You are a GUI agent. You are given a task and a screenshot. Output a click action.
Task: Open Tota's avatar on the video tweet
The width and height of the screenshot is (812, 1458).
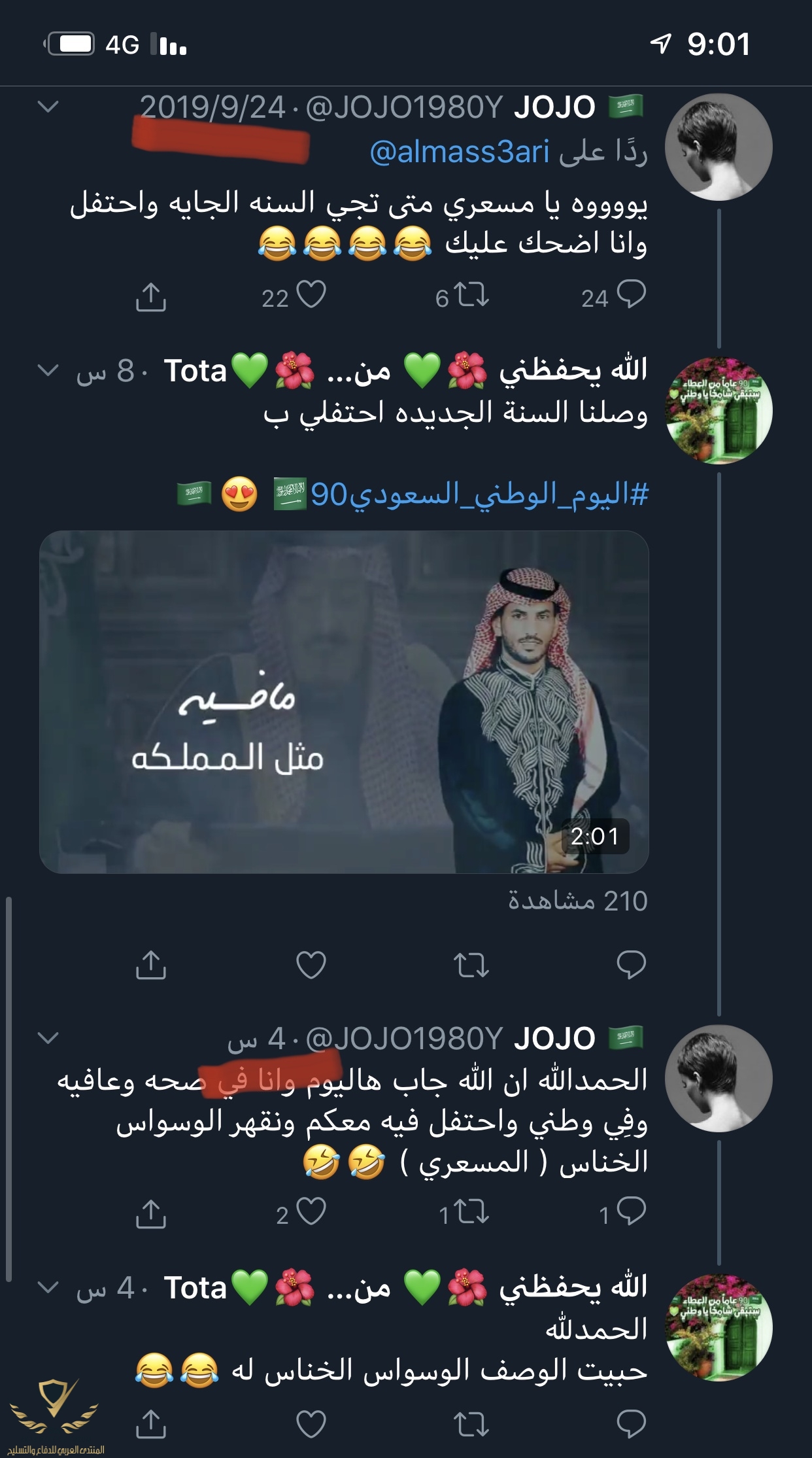pos(718,410)
